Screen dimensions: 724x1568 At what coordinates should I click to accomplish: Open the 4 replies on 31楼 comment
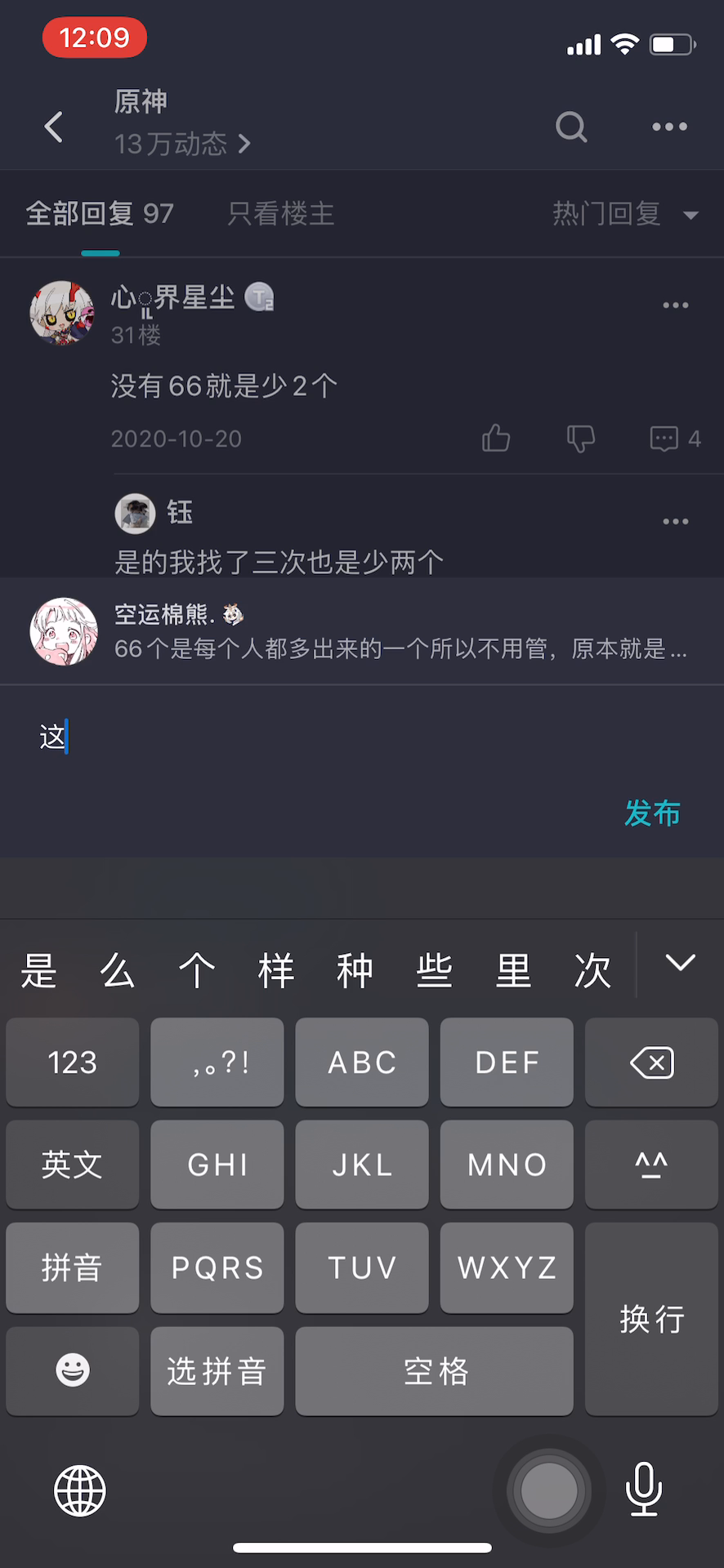pyautogui.click(x=675, y=439)
